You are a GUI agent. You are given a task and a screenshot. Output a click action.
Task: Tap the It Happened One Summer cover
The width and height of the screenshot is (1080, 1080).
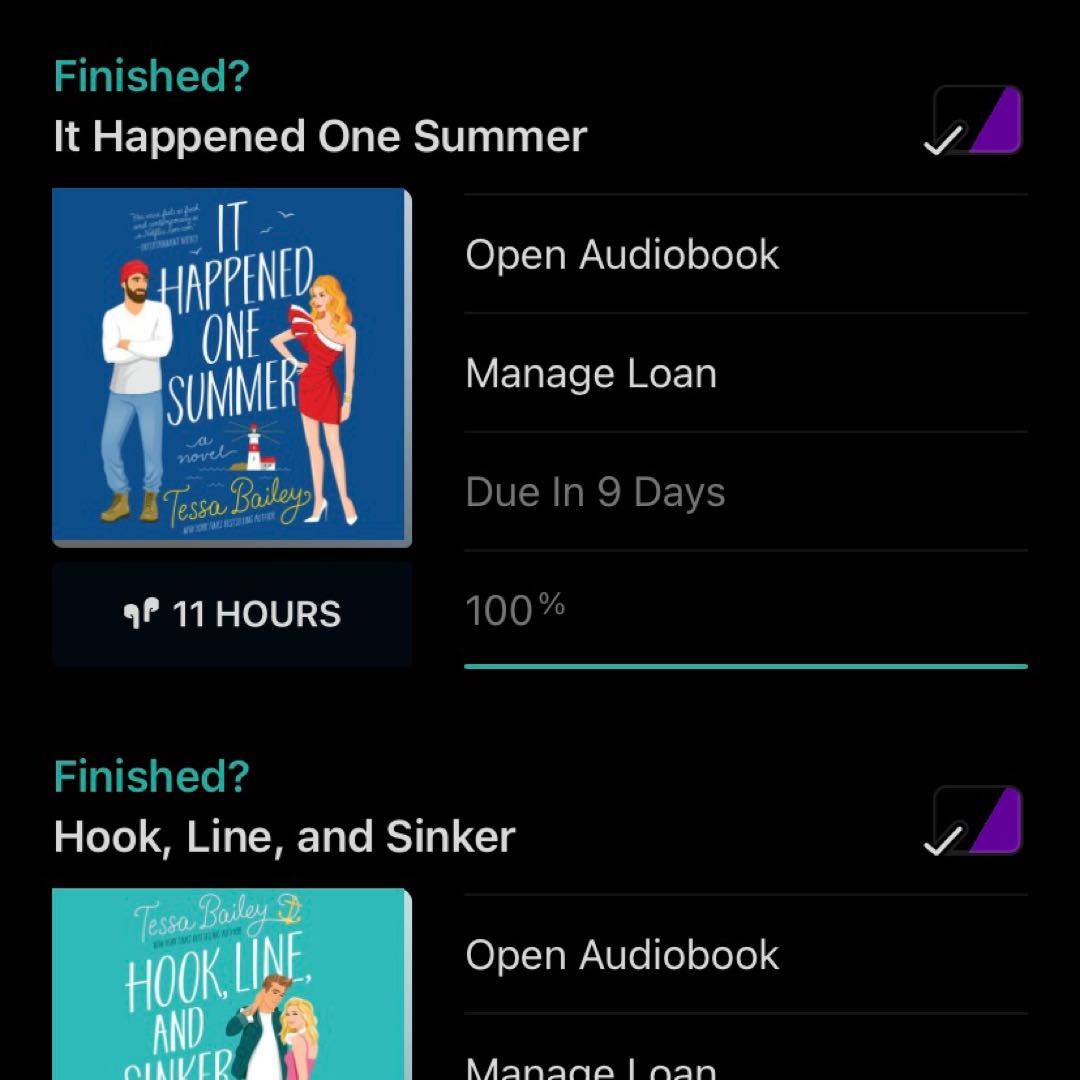(x=231, y=367)
